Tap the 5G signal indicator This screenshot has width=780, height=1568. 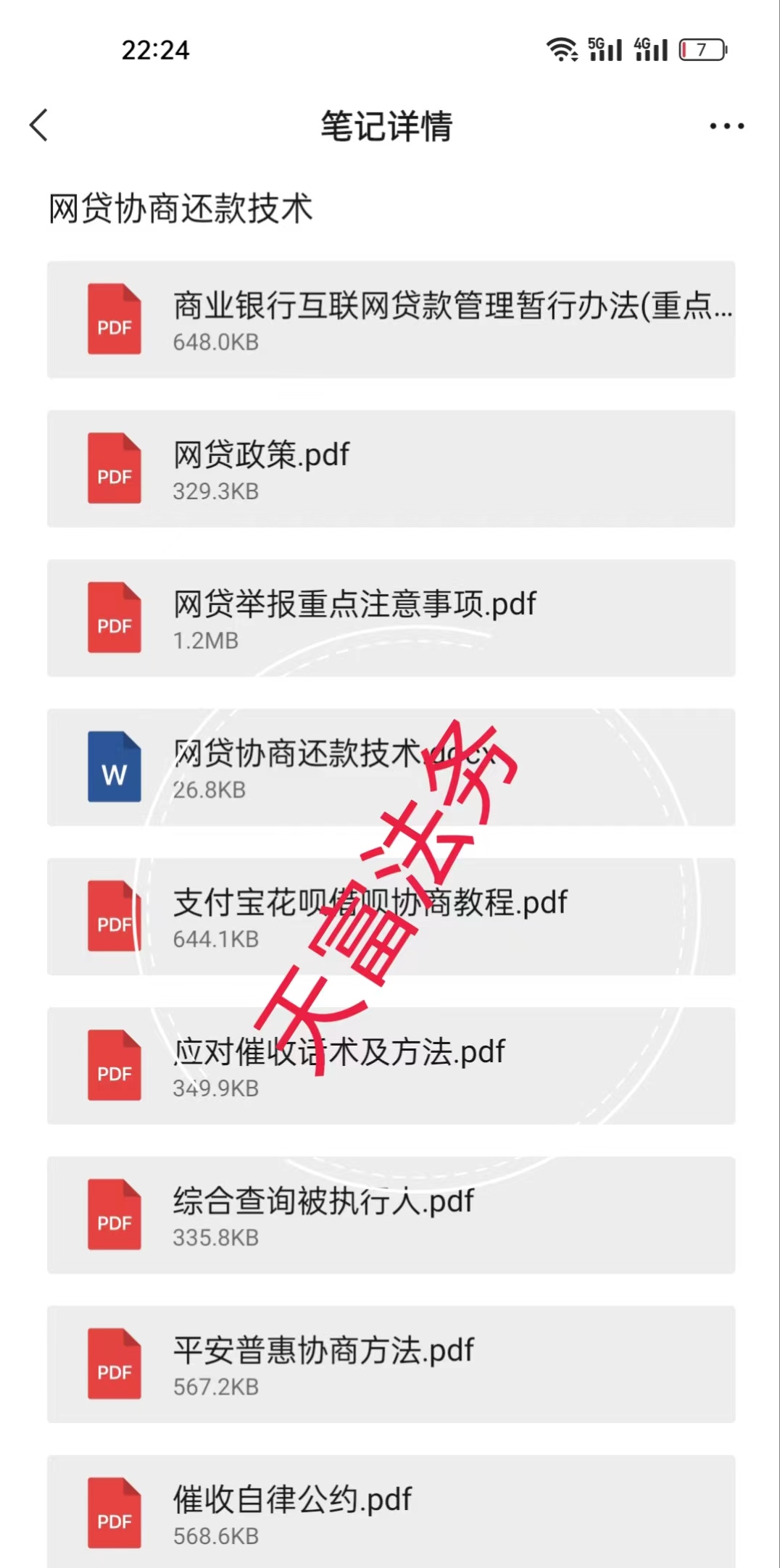(x=606, y=49)
